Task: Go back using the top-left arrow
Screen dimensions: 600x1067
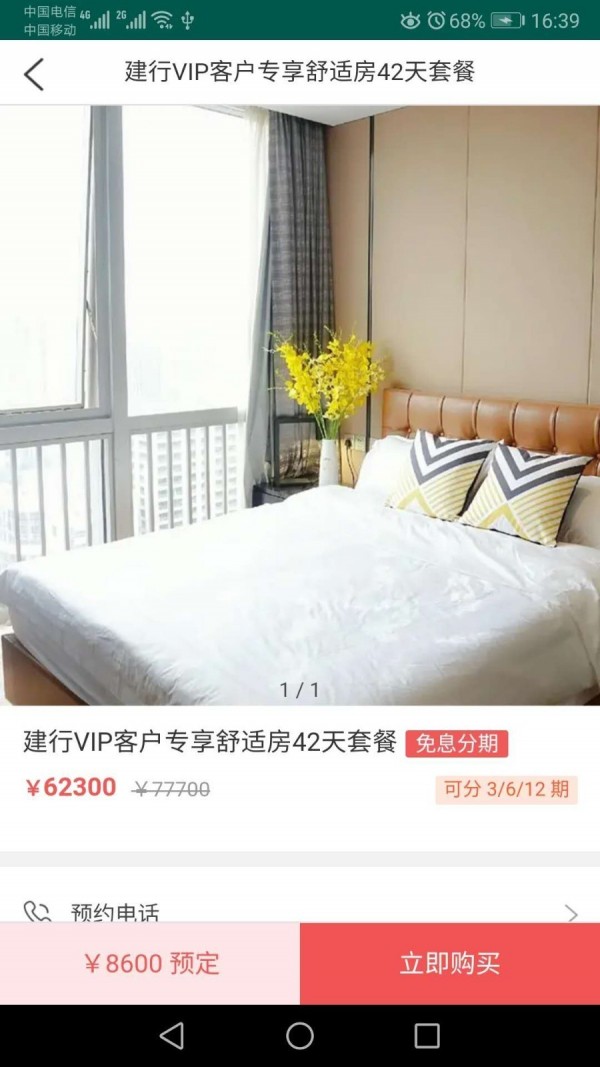Action: tap(34, 74)
